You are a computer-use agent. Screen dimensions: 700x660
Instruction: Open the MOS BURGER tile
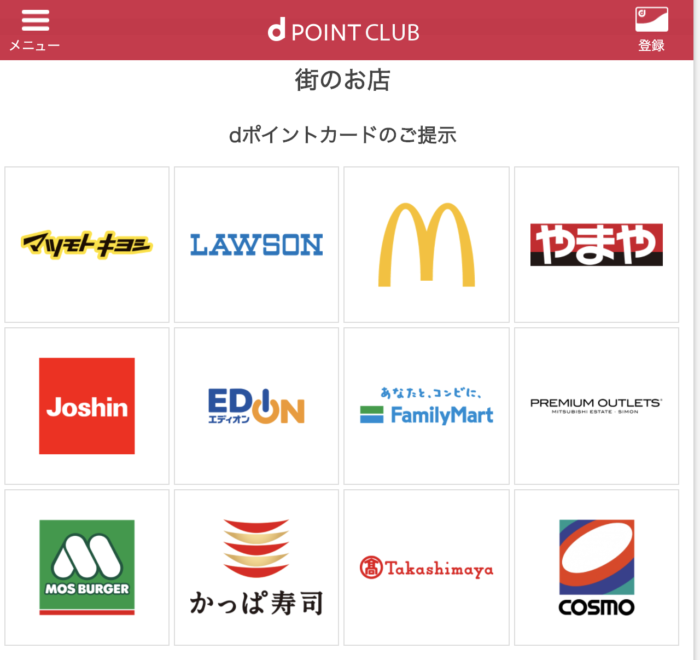pos(87,567)
